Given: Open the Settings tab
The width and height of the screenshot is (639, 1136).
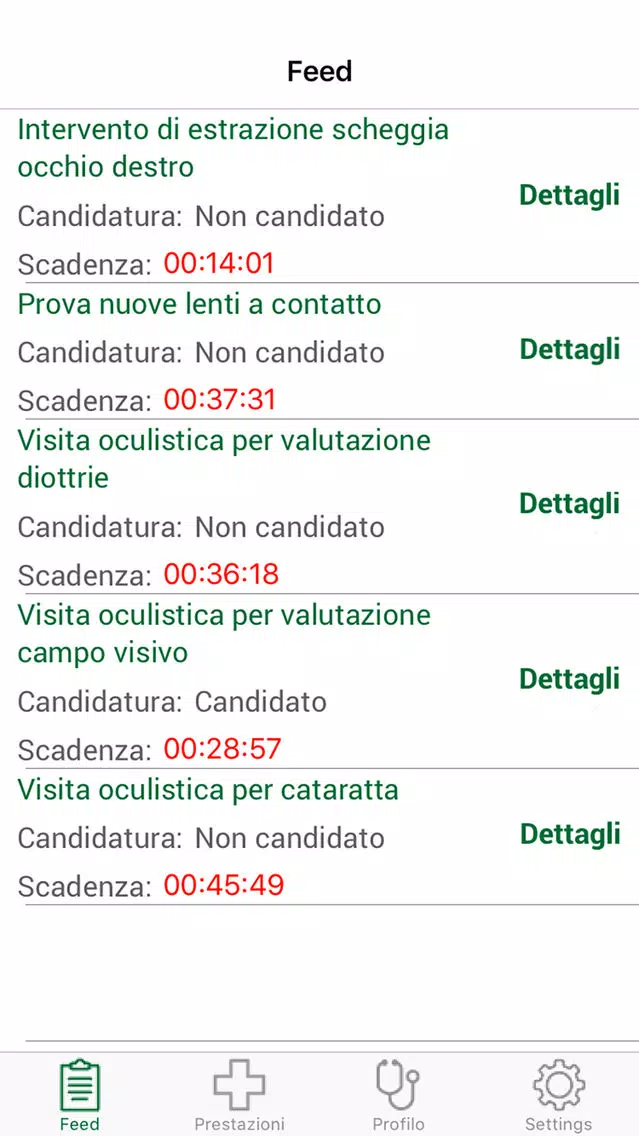Looking at the screenshot, I should pos(559,1094).
